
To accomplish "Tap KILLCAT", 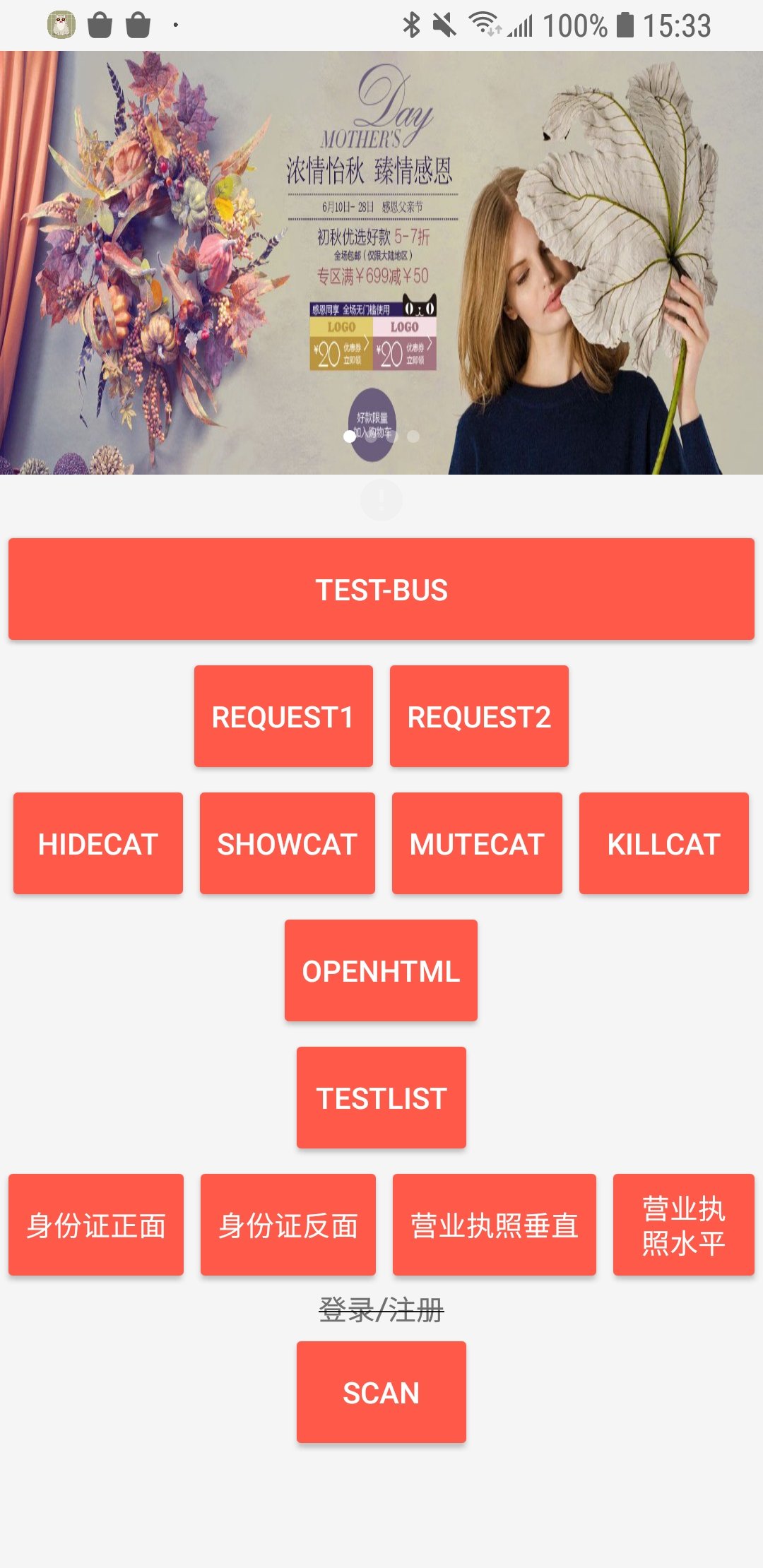I will click(664, 843).
